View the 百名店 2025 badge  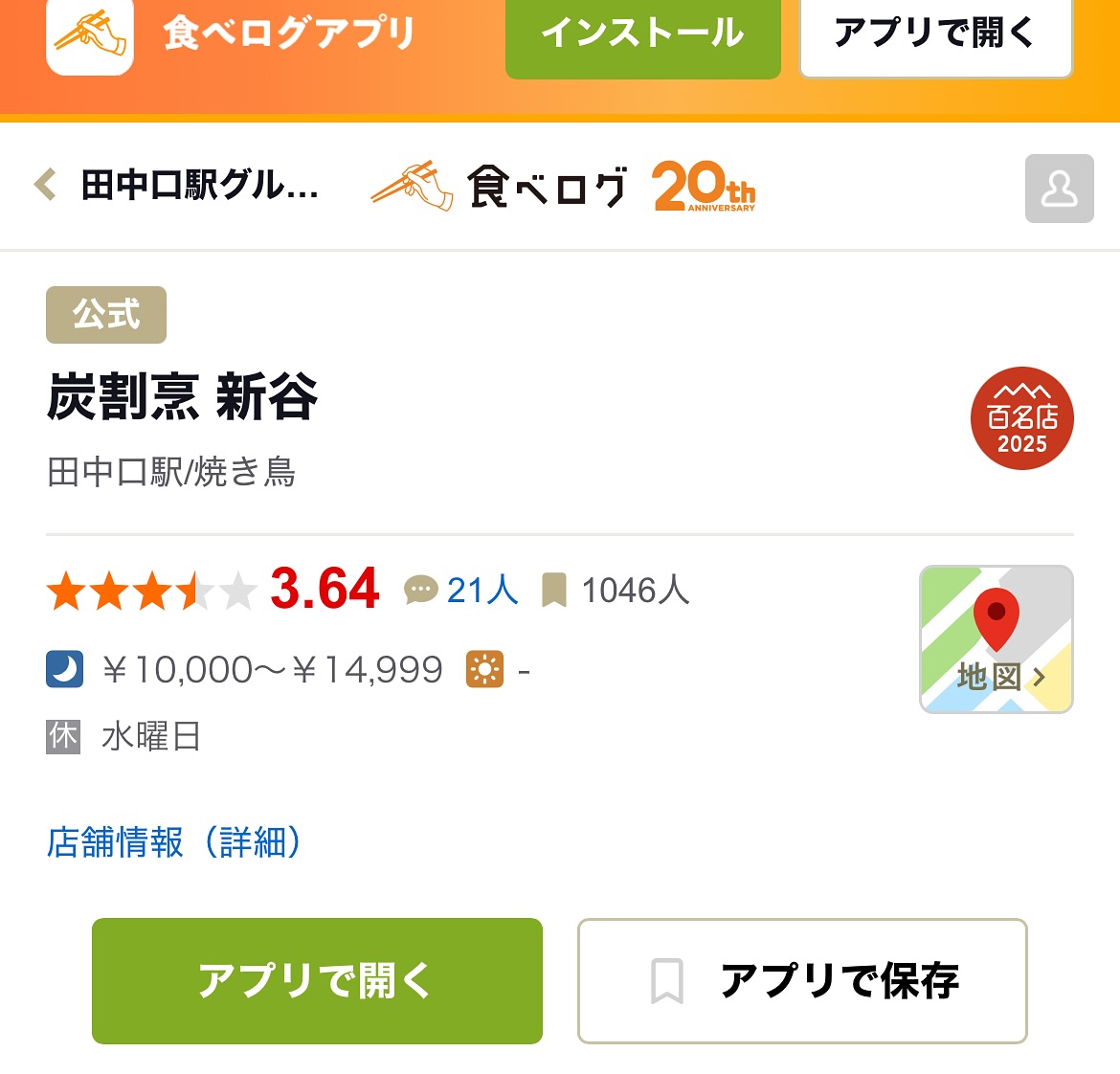1021,418
